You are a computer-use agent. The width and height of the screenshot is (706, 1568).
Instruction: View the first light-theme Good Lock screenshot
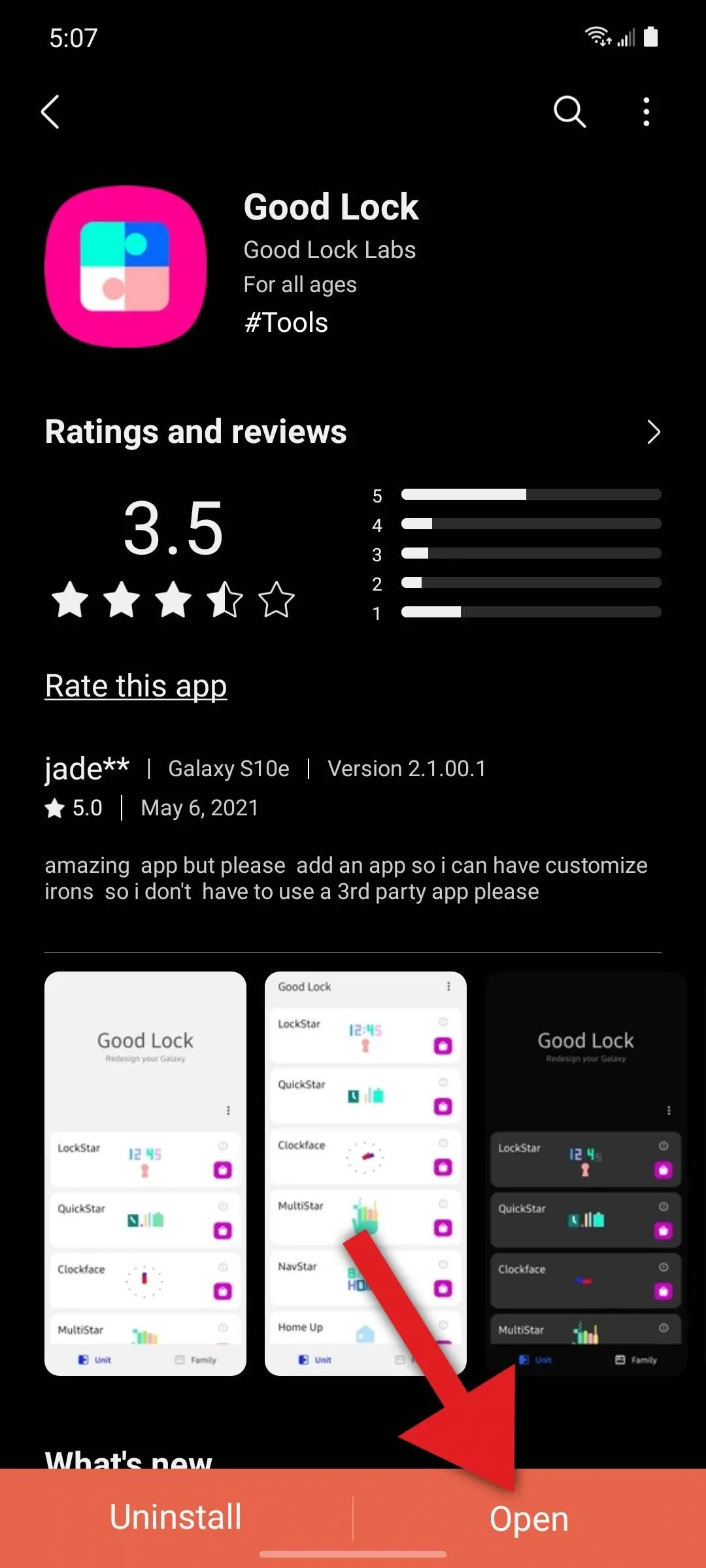145,1173
